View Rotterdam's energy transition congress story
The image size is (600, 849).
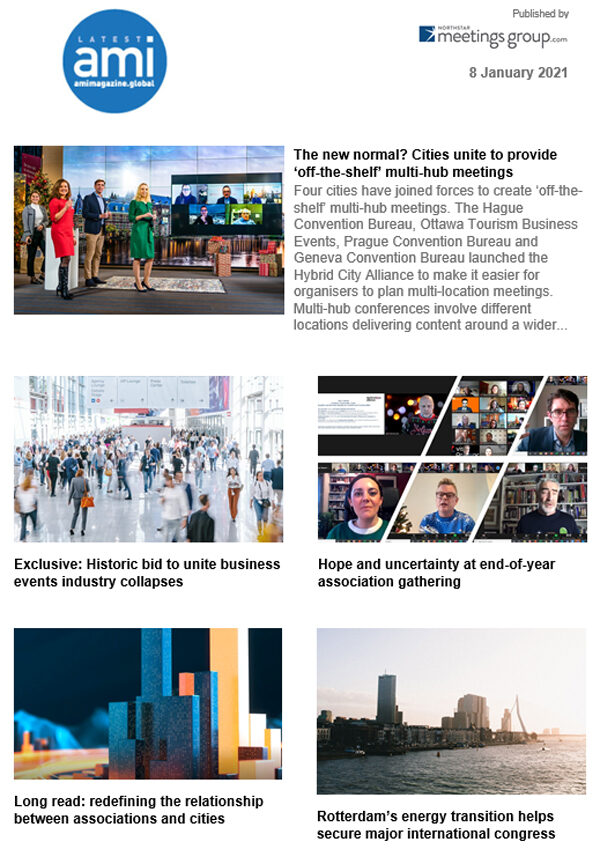[x=435, y=825]
